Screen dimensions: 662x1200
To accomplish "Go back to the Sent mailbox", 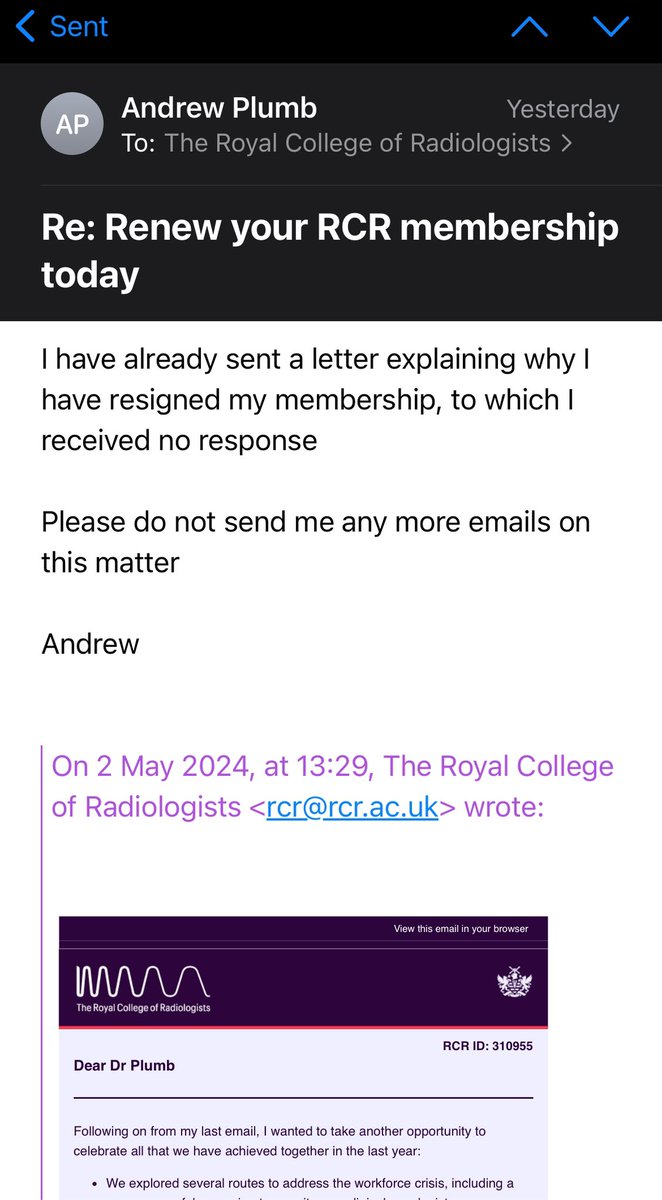I will click(62, 27).
